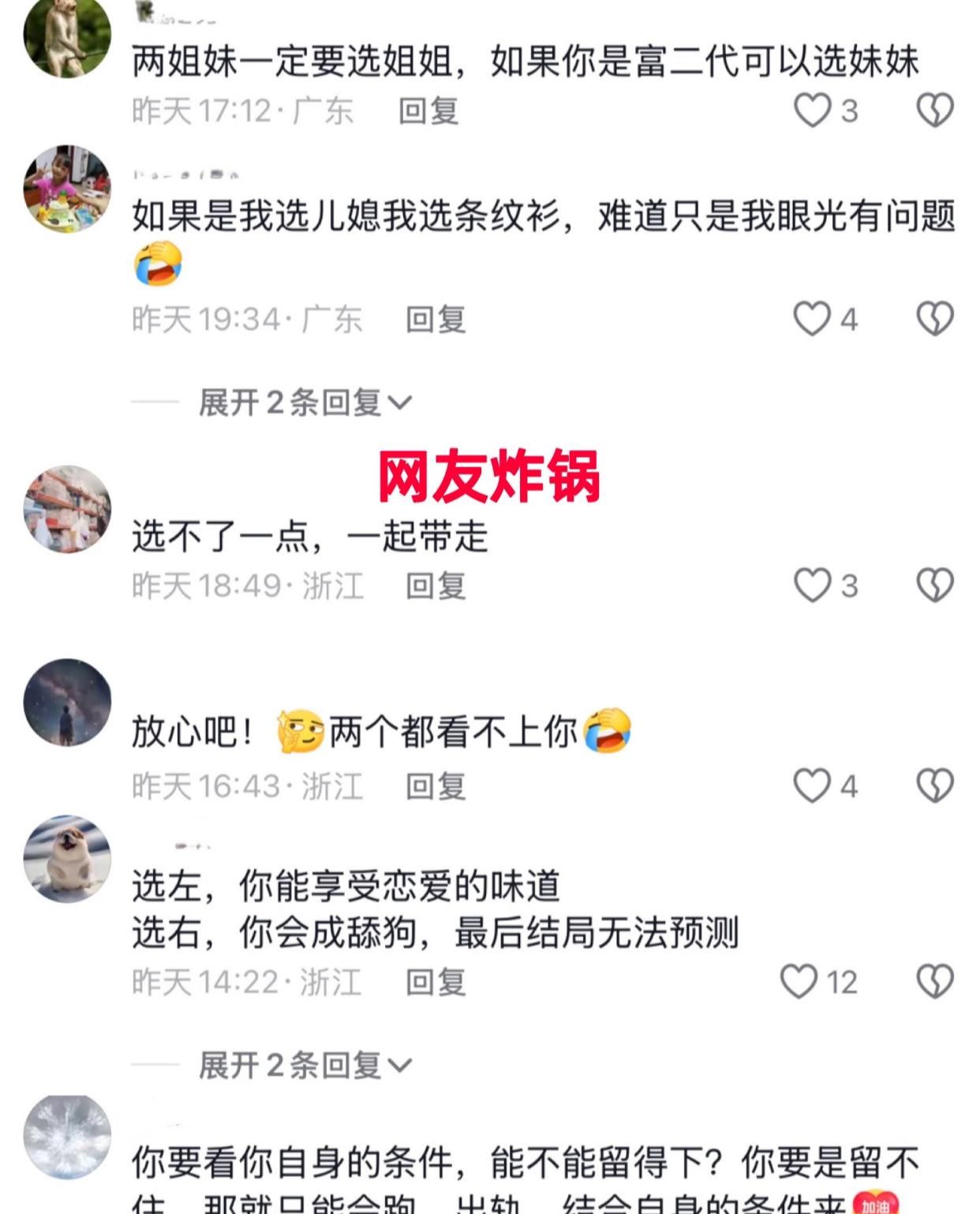The height and width of the screenshot is (1214, 980).
Task: Dislike the comment about choosing the older sister
Action: pos(935,111)
